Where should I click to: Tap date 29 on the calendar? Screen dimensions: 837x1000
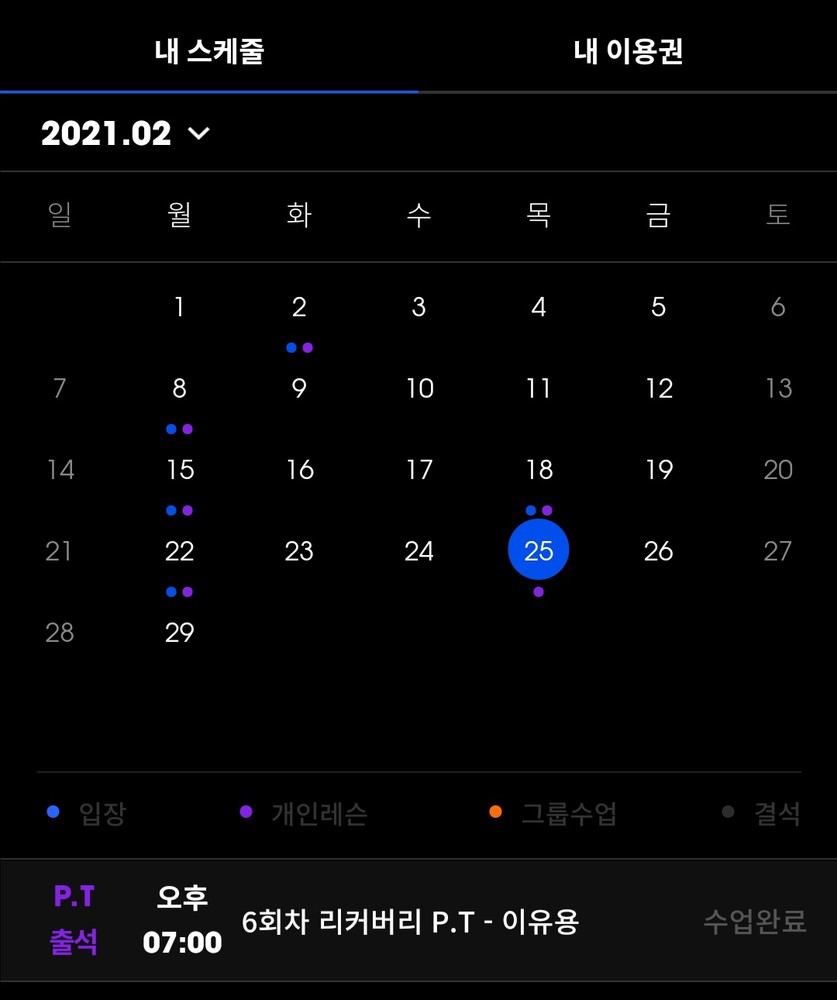tap(179, 632)
